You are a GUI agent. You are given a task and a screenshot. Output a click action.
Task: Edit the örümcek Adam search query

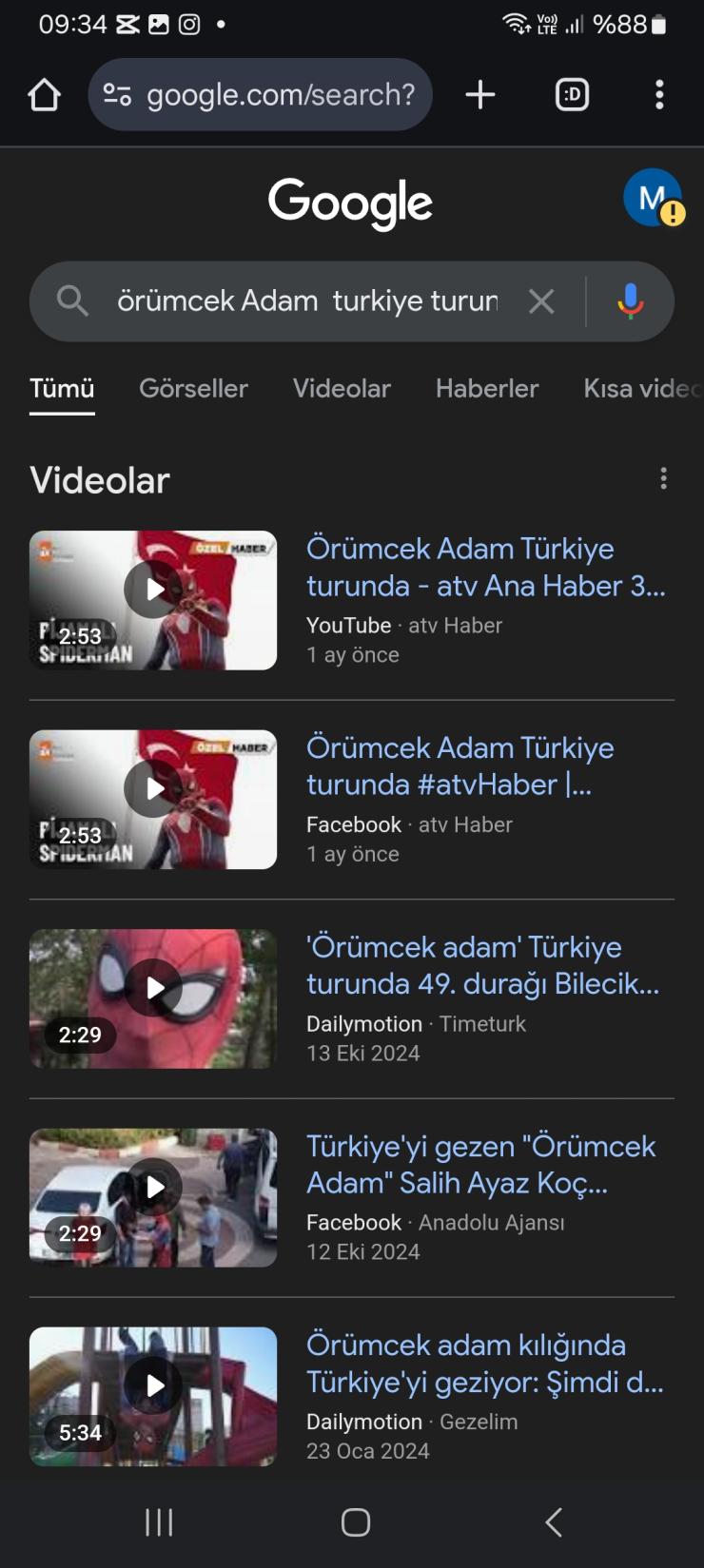pyautogui.click(x=306, y=301)
